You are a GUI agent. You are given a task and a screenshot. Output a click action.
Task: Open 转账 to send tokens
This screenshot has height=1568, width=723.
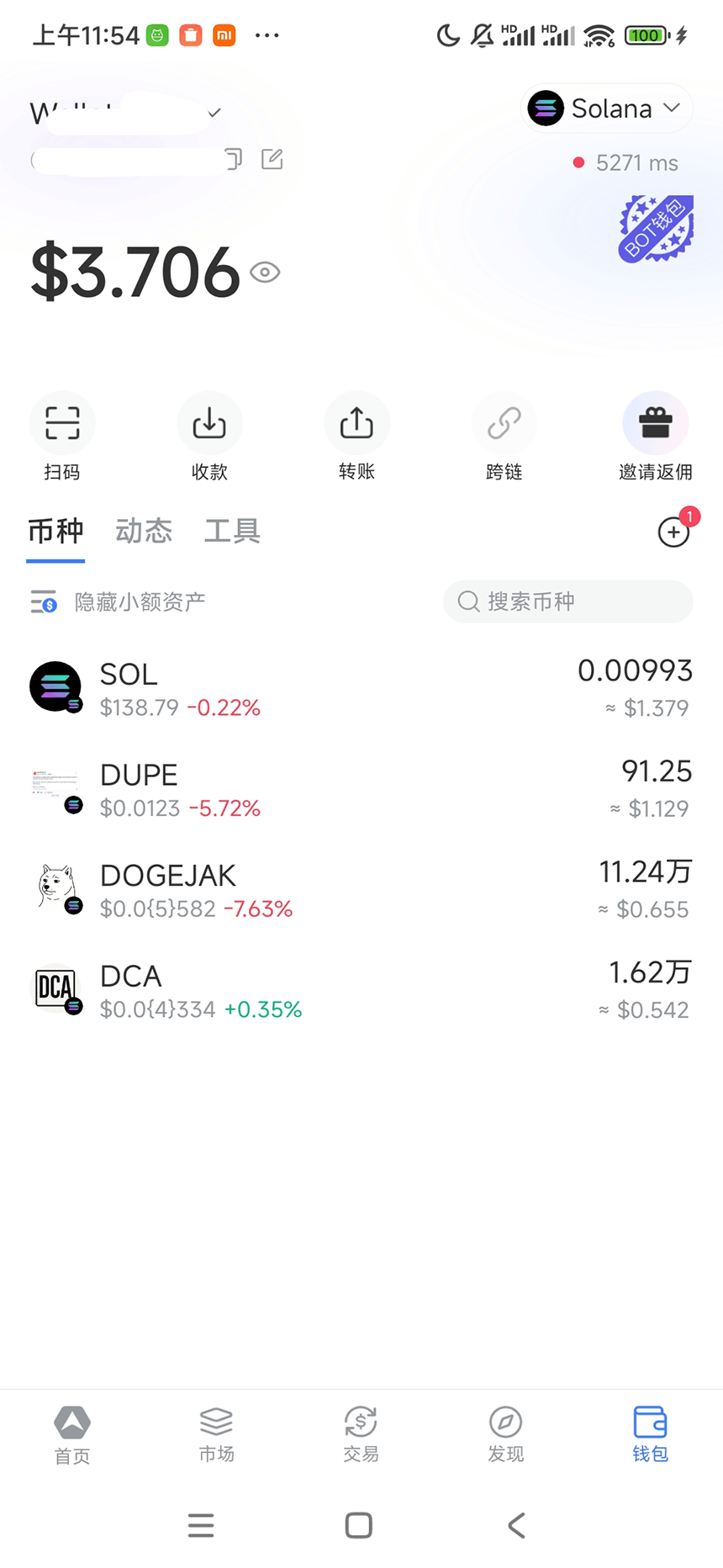coord(356,436)
